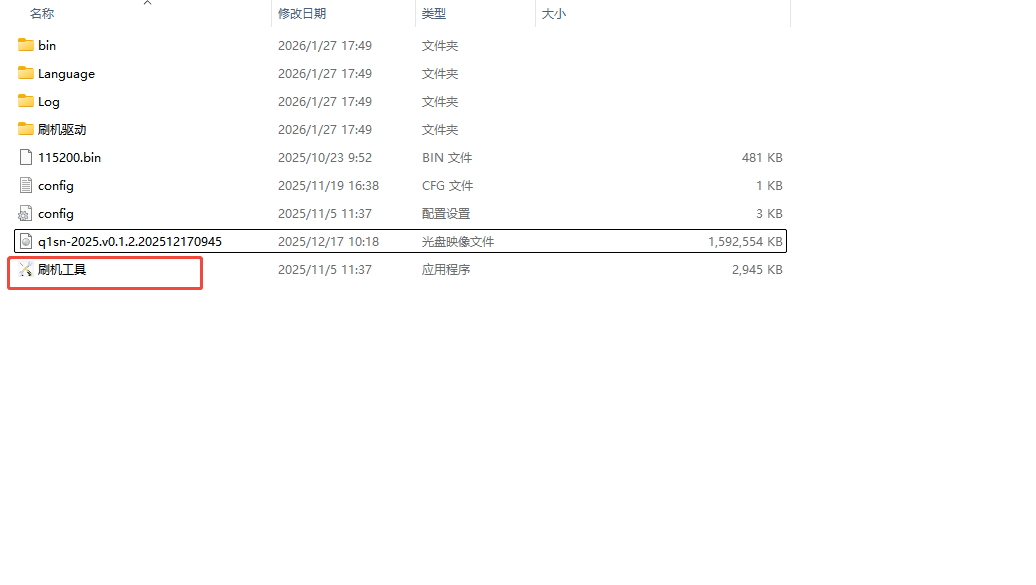Open the 刷机驱动 folder
Image resolution: width=1036 pixels, height=585 pixels.
61,129
